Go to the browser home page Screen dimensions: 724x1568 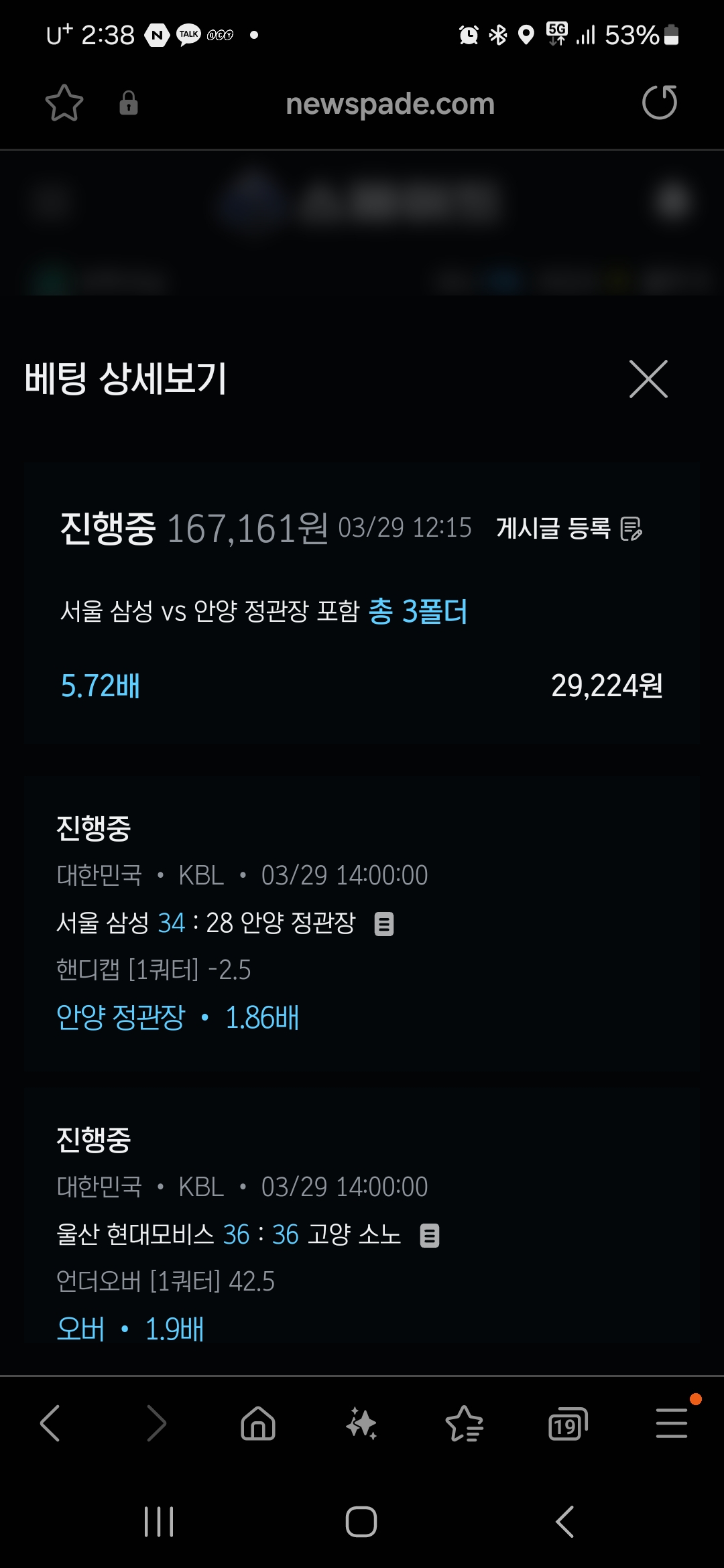(258, 1423)
